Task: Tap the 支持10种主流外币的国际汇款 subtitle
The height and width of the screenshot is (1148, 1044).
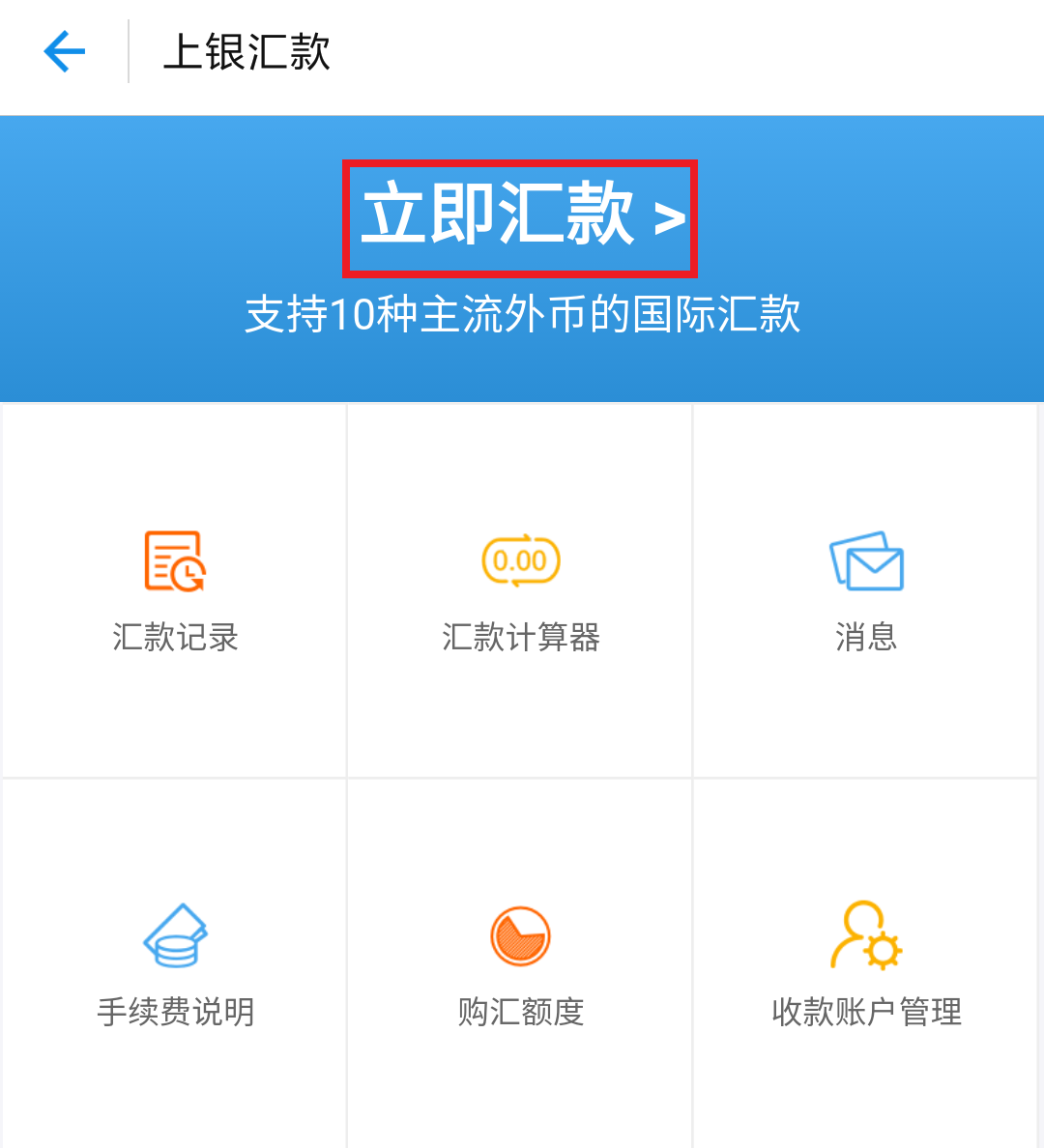Action: [x=520, y=316]
